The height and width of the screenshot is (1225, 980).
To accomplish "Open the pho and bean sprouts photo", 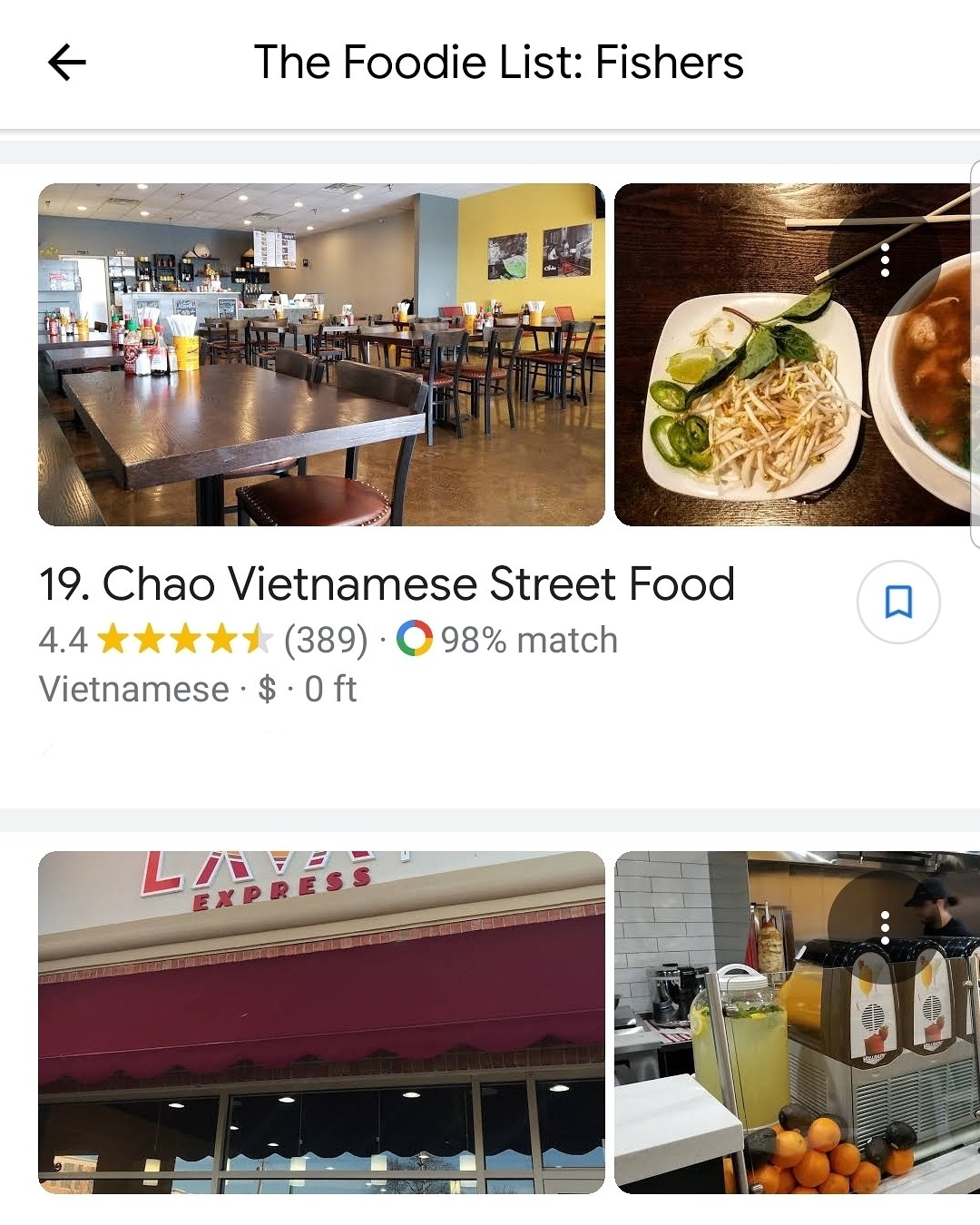I will point(753,390).
